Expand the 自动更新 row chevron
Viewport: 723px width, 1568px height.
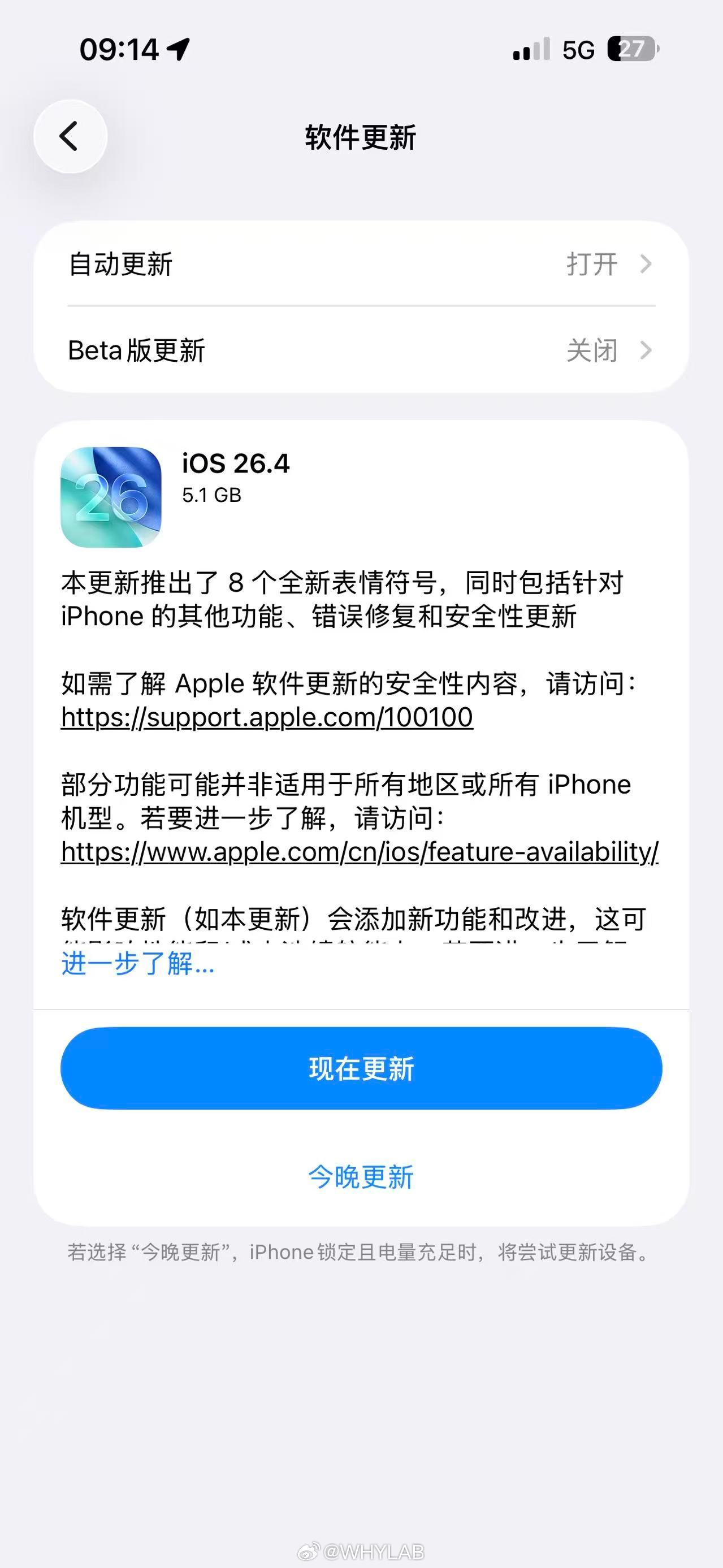646,263
